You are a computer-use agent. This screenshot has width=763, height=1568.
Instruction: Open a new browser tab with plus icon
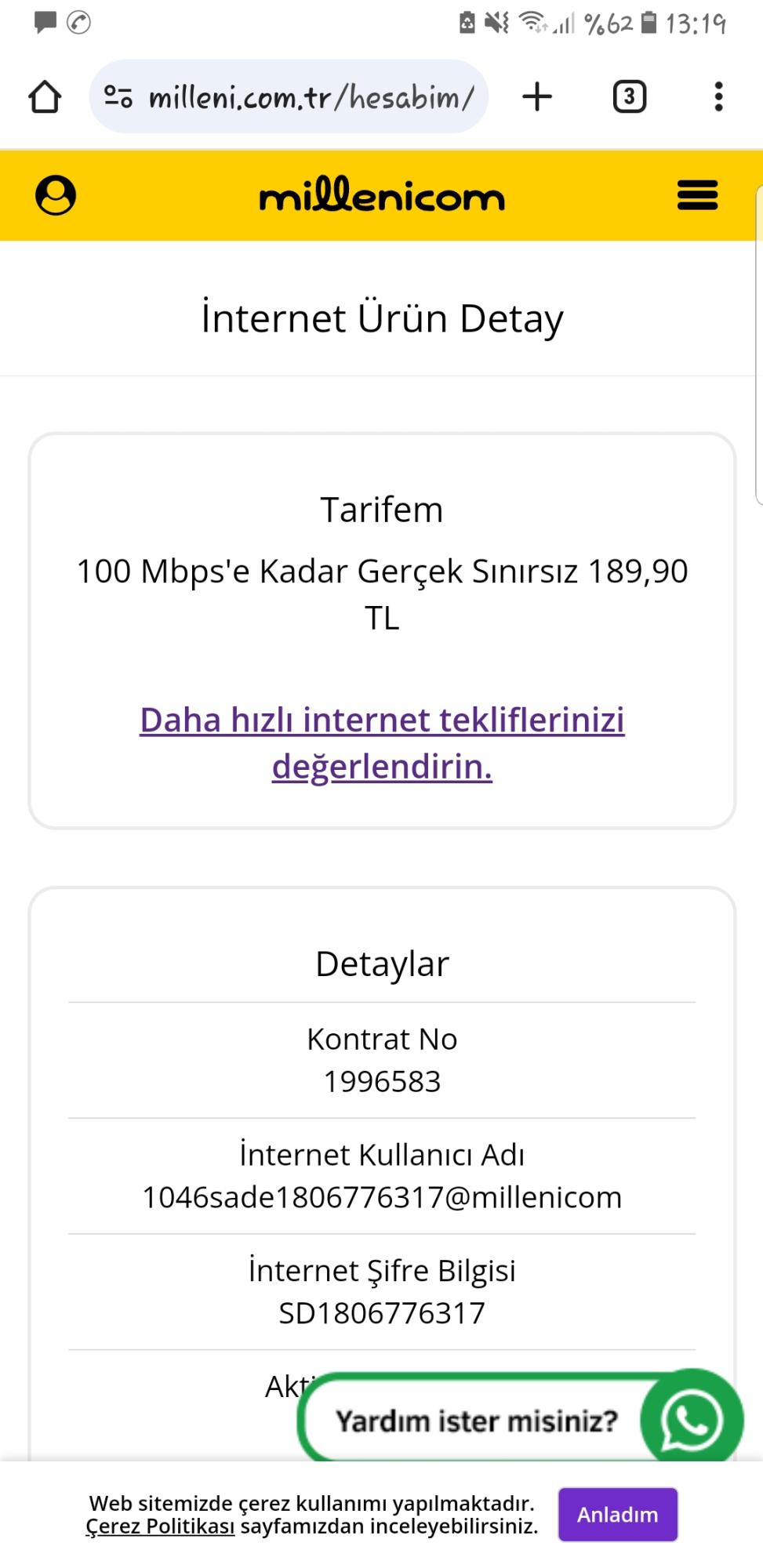click(536, 96)
